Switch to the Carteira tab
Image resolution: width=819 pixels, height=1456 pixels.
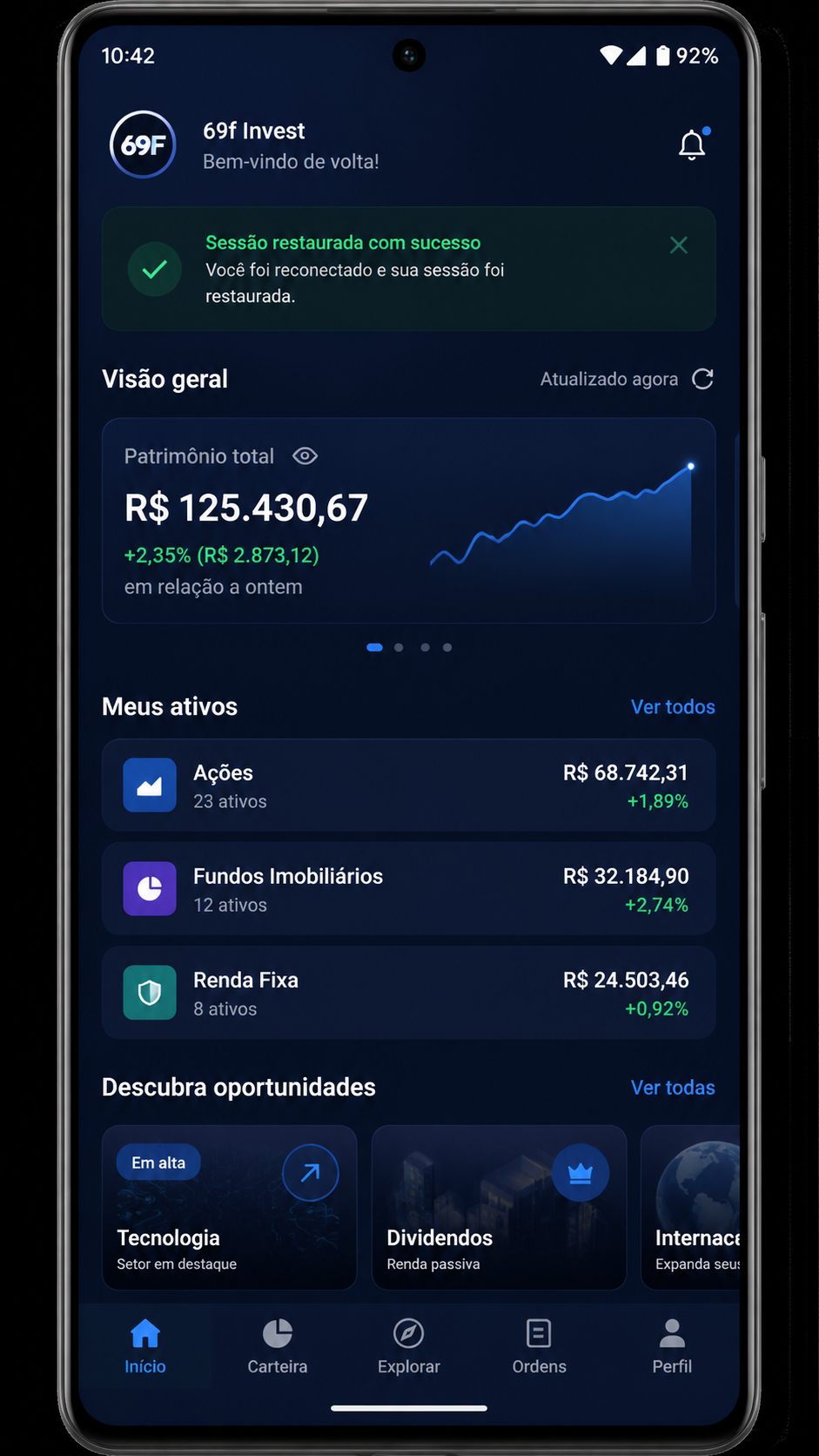pyautogui.click(x=278, y=1346)
